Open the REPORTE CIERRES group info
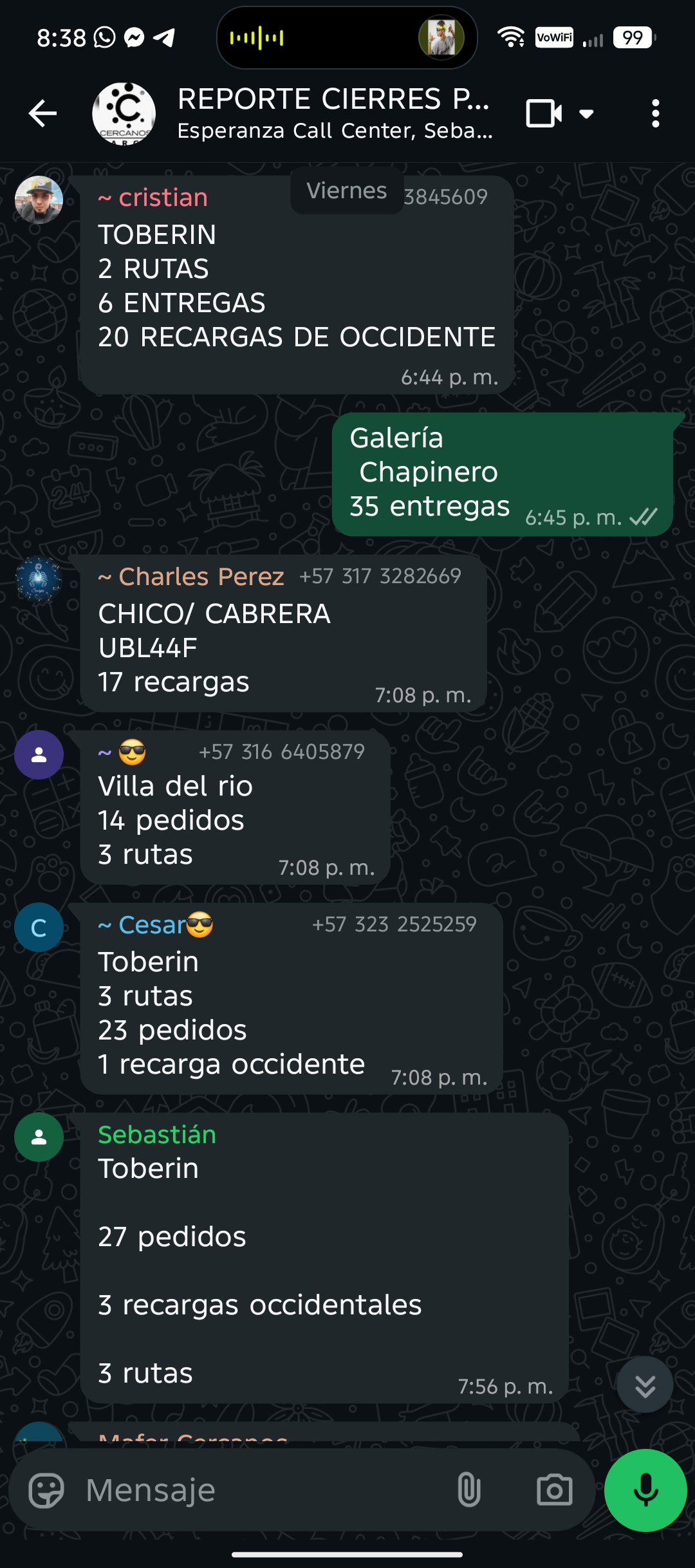Image resolution: width=695 pixels, height=1568 pixels. click(333, 113)
